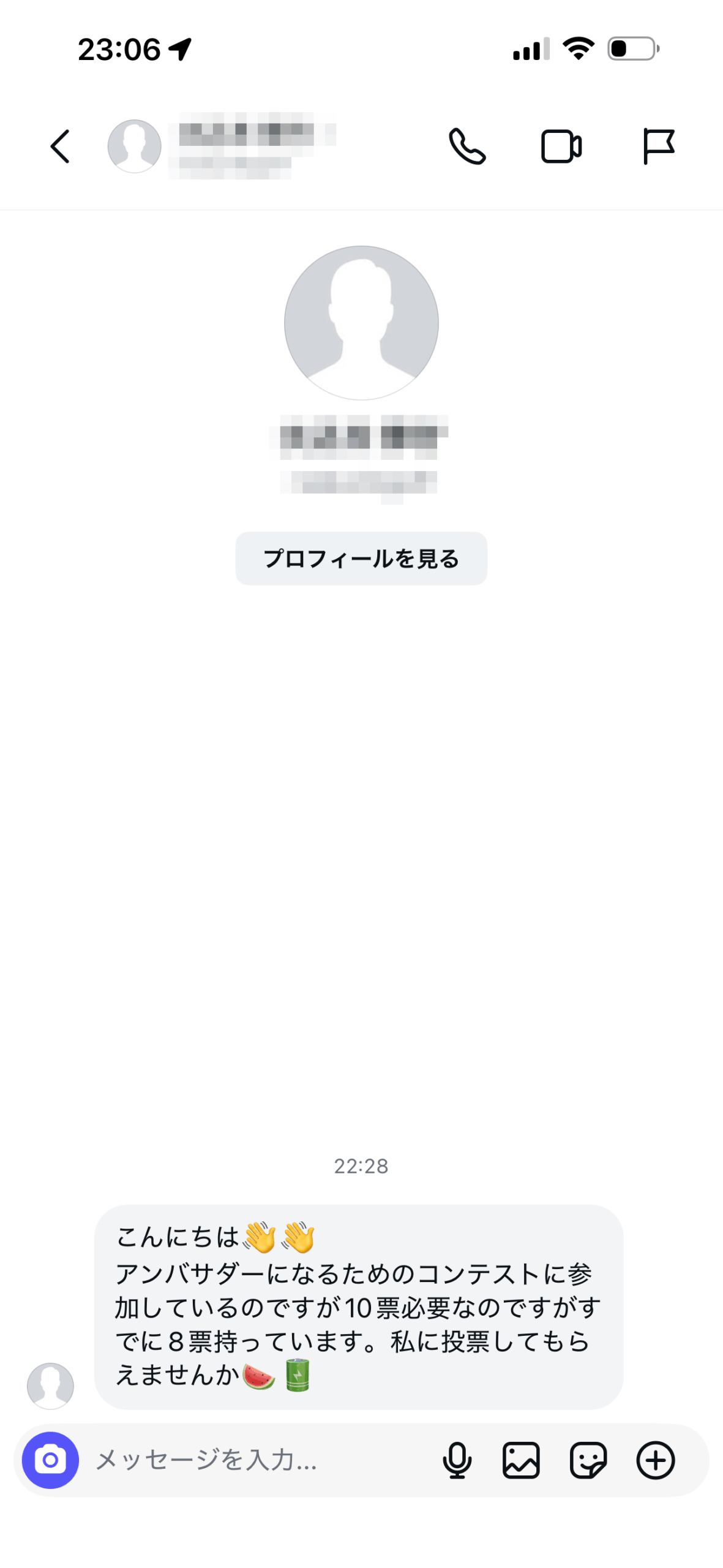Open the sticker picker
Viewport: 723px width, 1568px height.
point(588,1460)
